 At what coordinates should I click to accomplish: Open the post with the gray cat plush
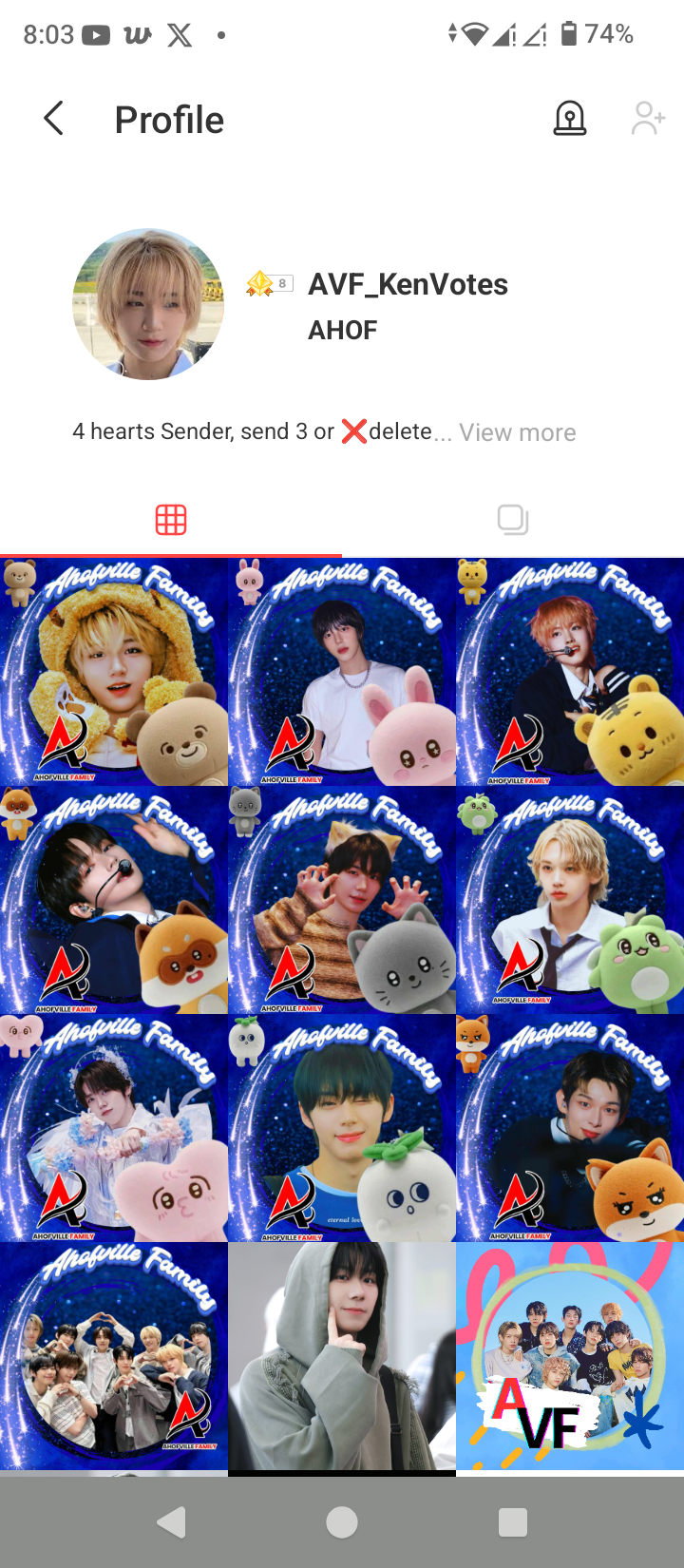tap(342, 900)
